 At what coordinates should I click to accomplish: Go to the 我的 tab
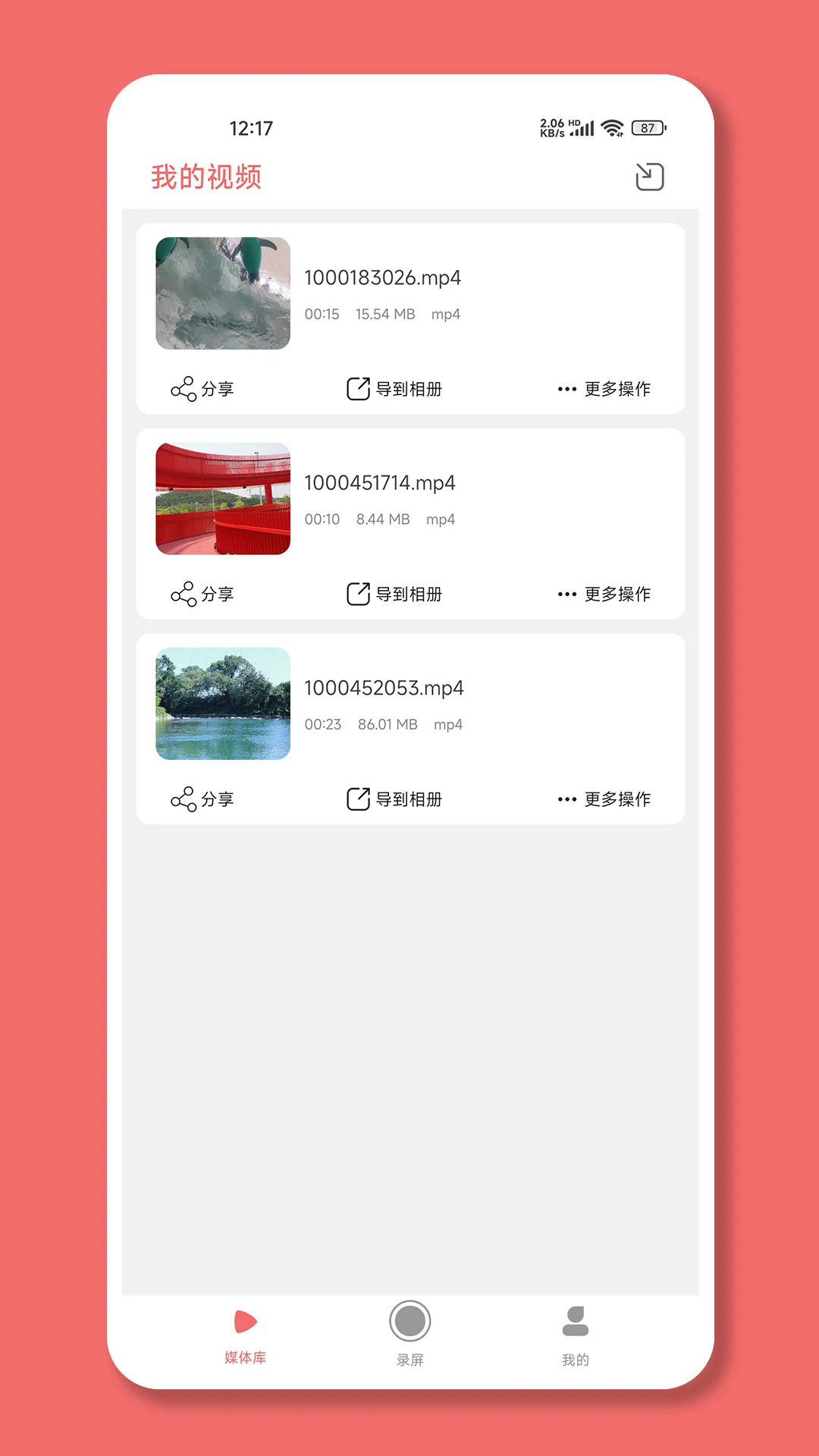(x=576, y=1336)
